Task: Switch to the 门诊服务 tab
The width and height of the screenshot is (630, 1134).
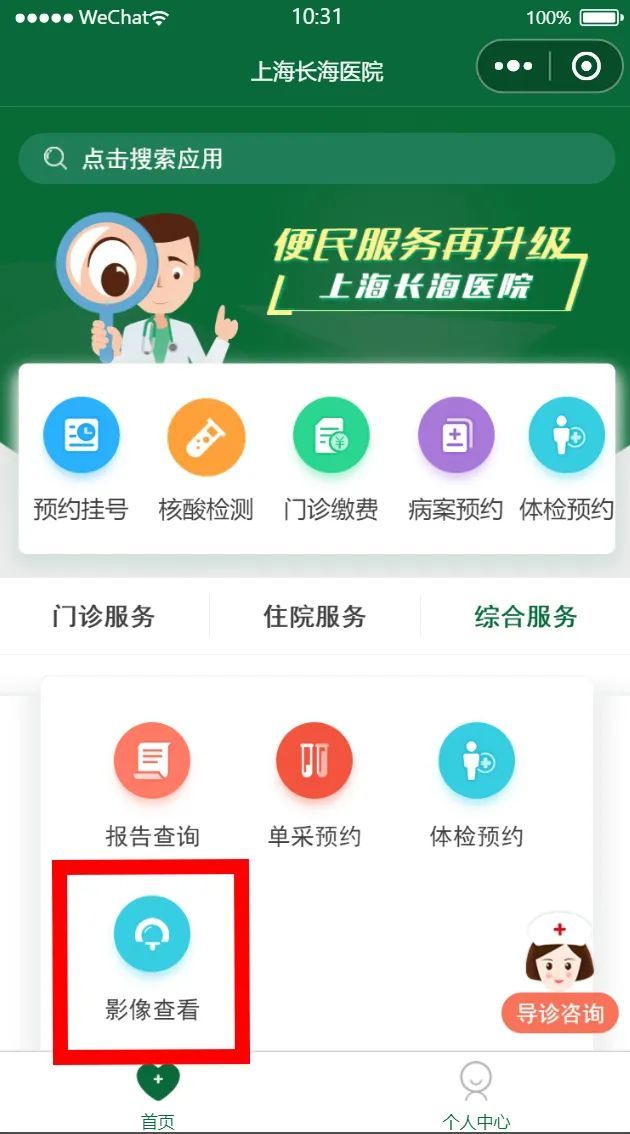Action: [103, 617]
